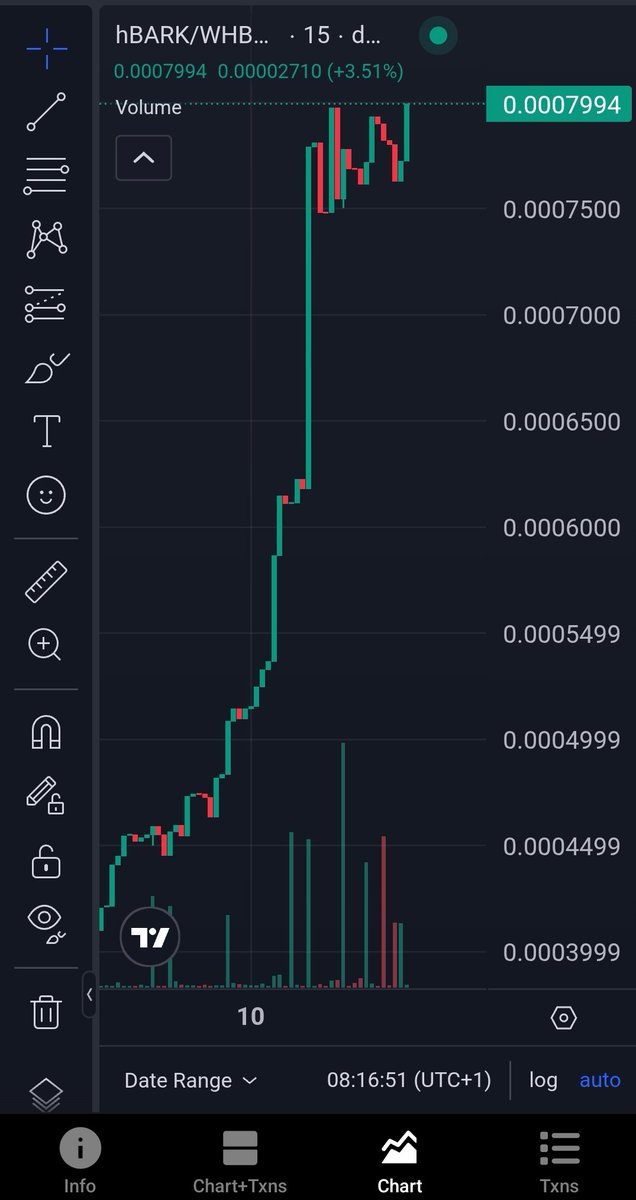Toggle auto scale

[600, 1080]
